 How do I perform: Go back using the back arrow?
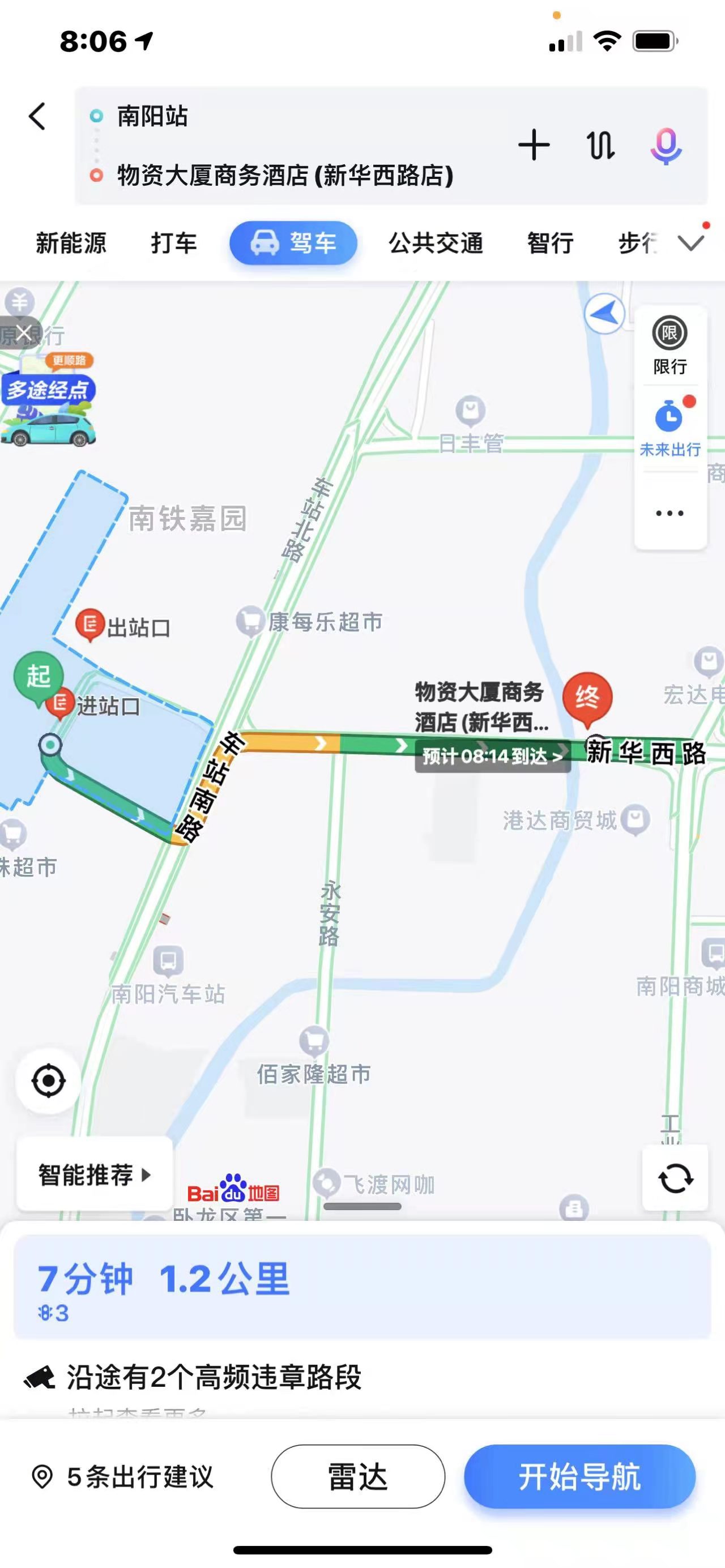tap(37, 116)
